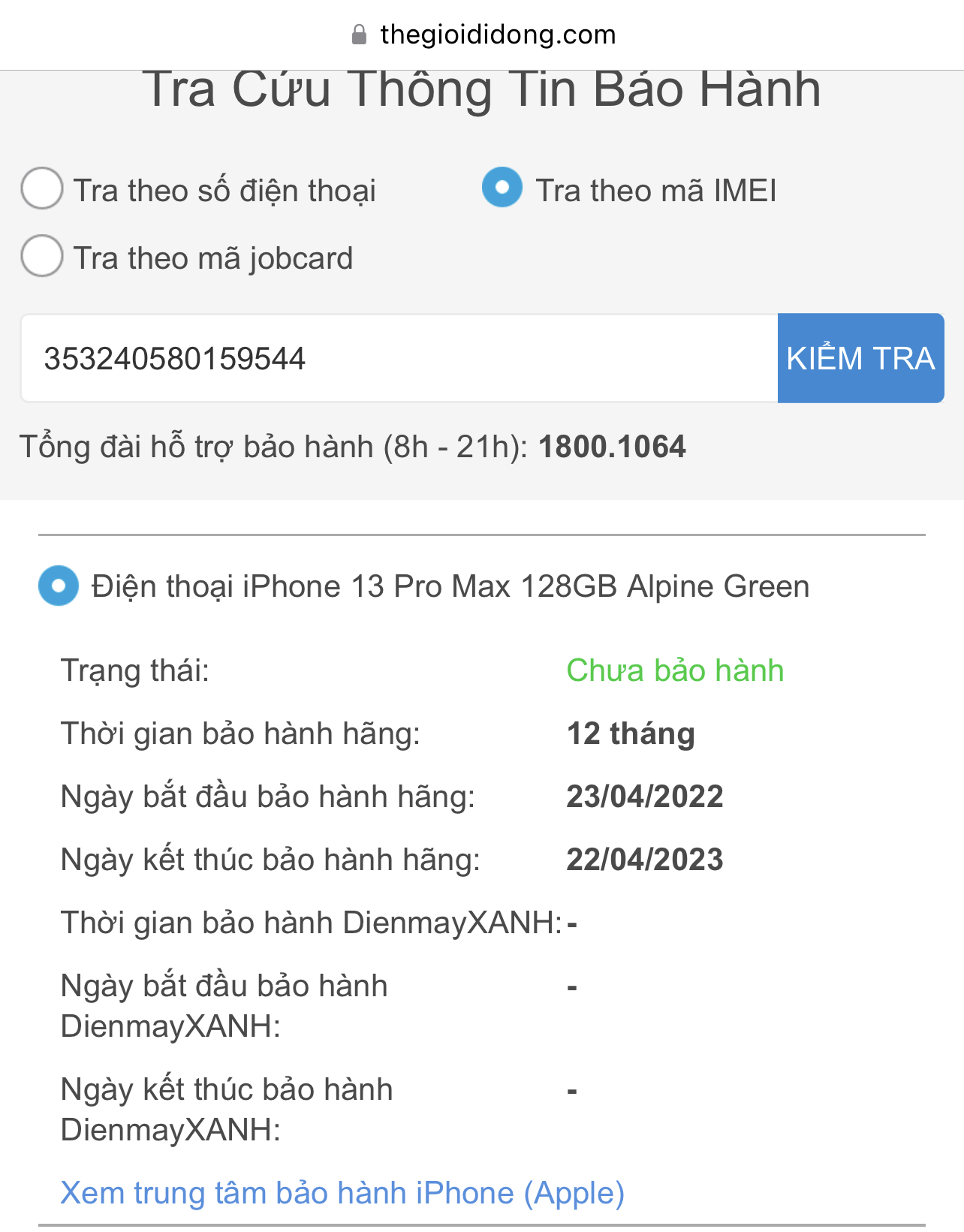Choose Tra theo mã jobcard option
Viewport: 964px width, 1232px height.
click(x=42, y=256)
